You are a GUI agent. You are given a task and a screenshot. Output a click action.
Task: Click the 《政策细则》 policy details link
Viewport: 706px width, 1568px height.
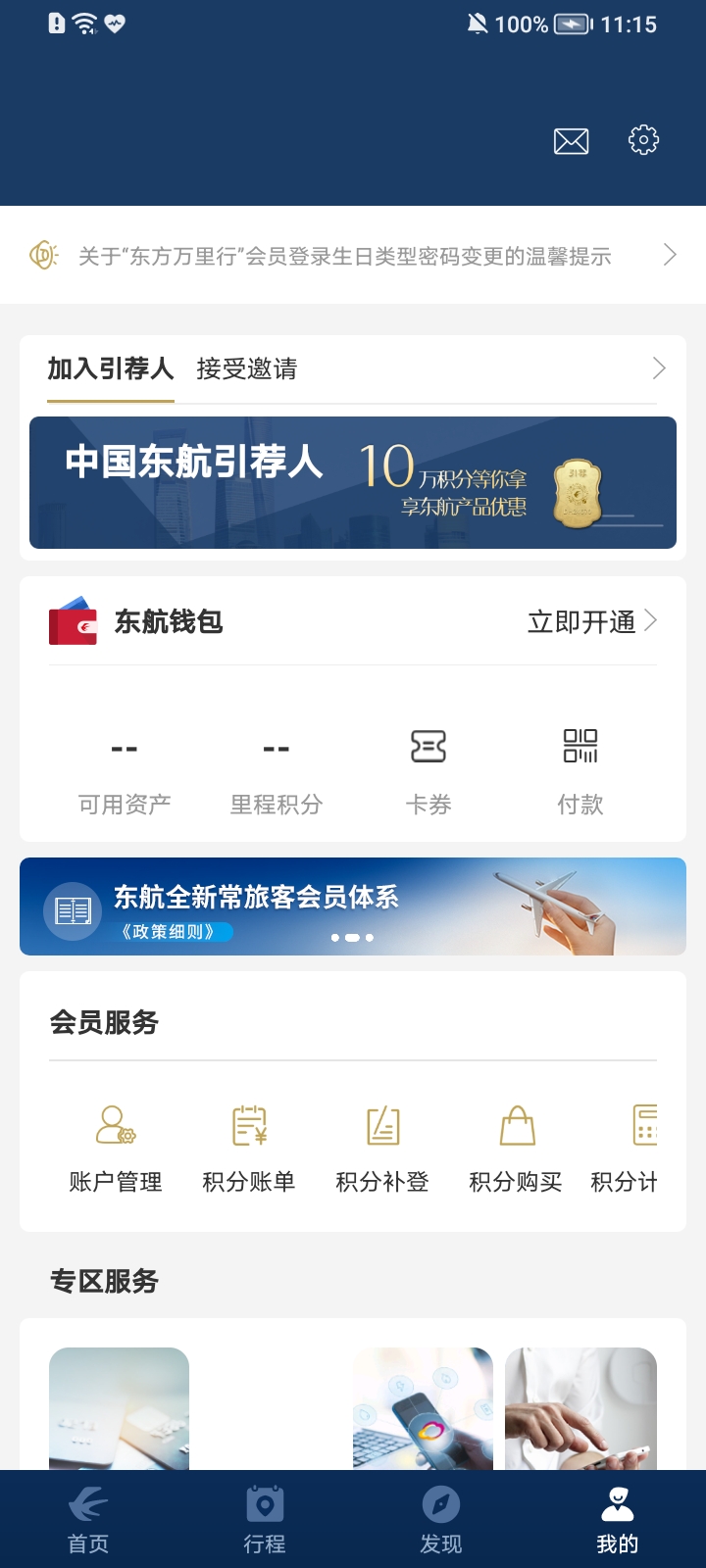pos(173,932)
